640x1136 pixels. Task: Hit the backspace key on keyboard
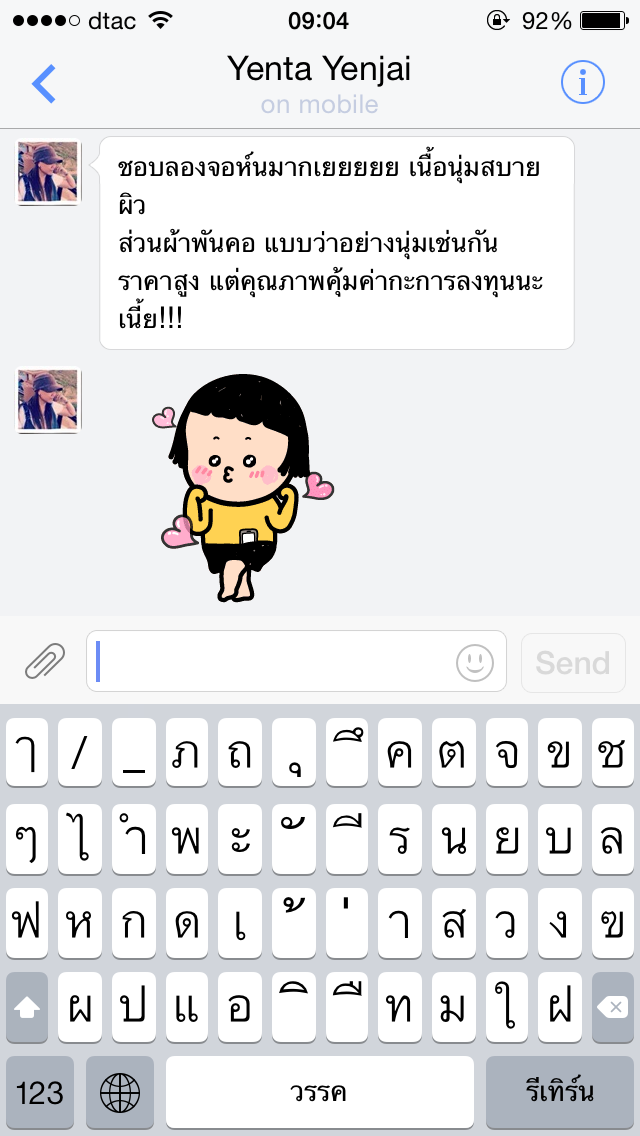click(611, 1008)
